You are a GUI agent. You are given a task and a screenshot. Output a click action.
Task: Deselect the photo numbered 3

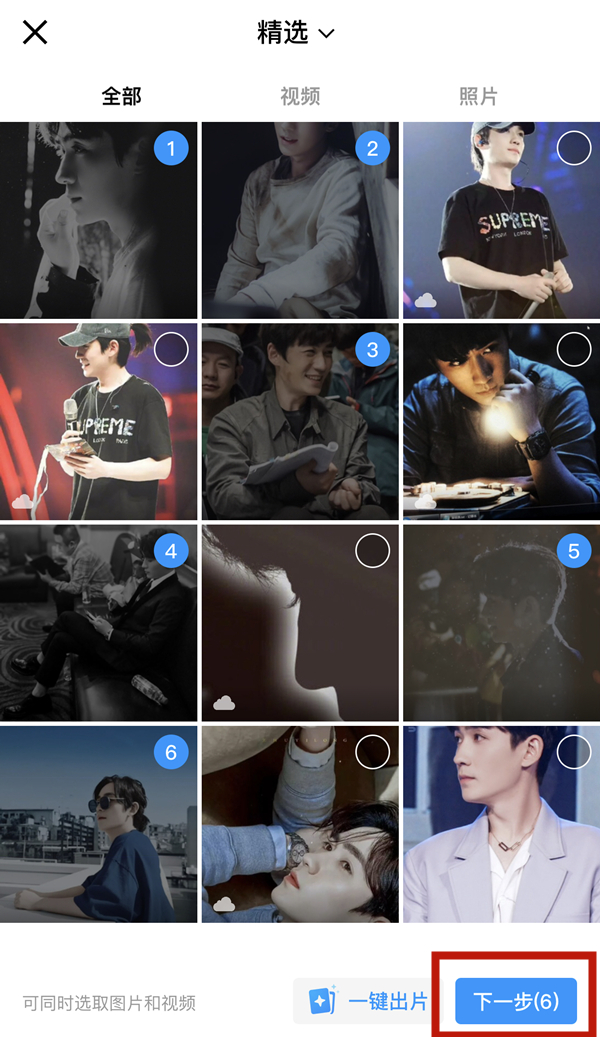pyautogui.click(x=372, y=350)
